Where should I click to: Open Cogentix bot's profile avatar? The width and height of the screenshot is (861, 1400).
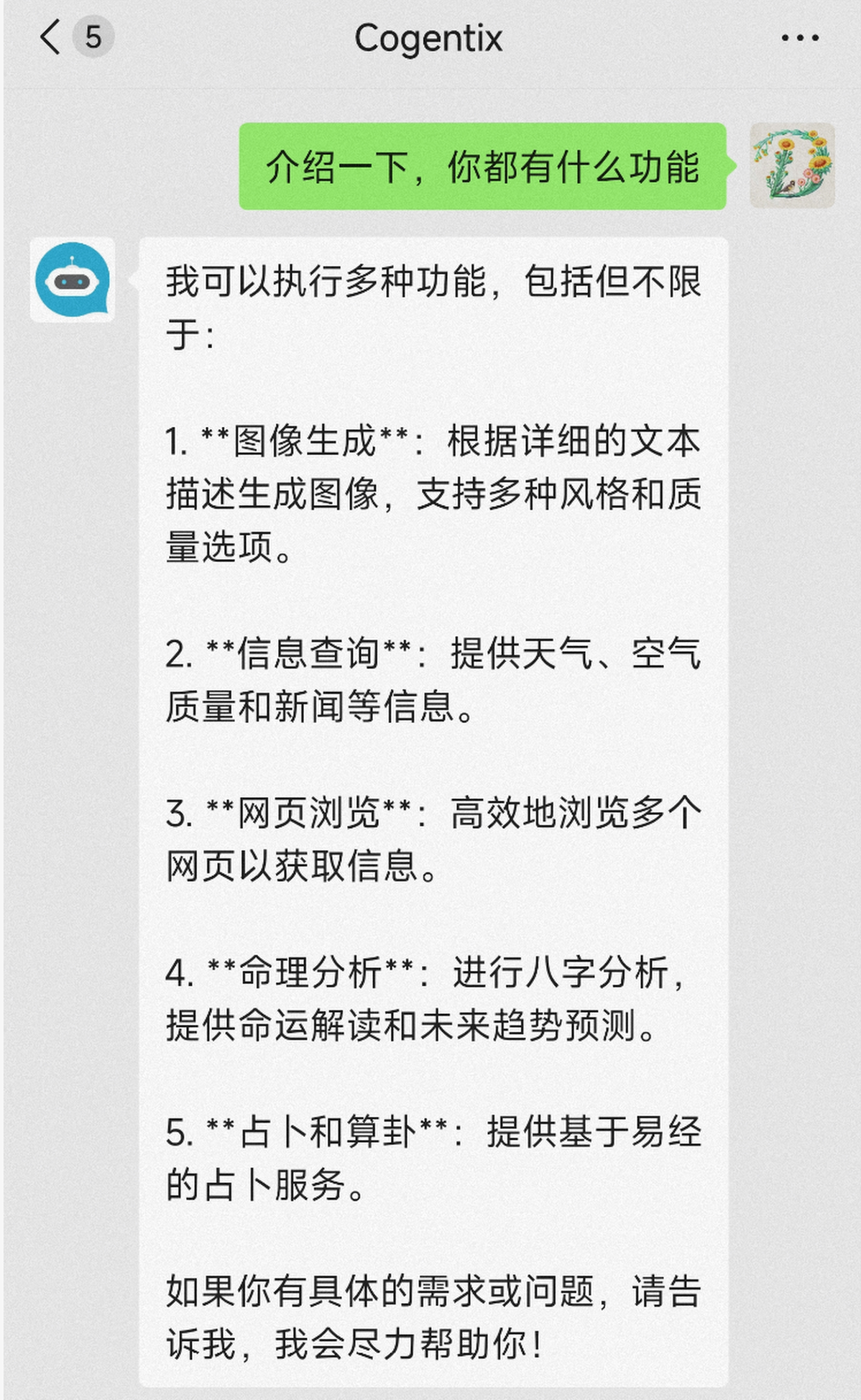click(x=73, y=280)
